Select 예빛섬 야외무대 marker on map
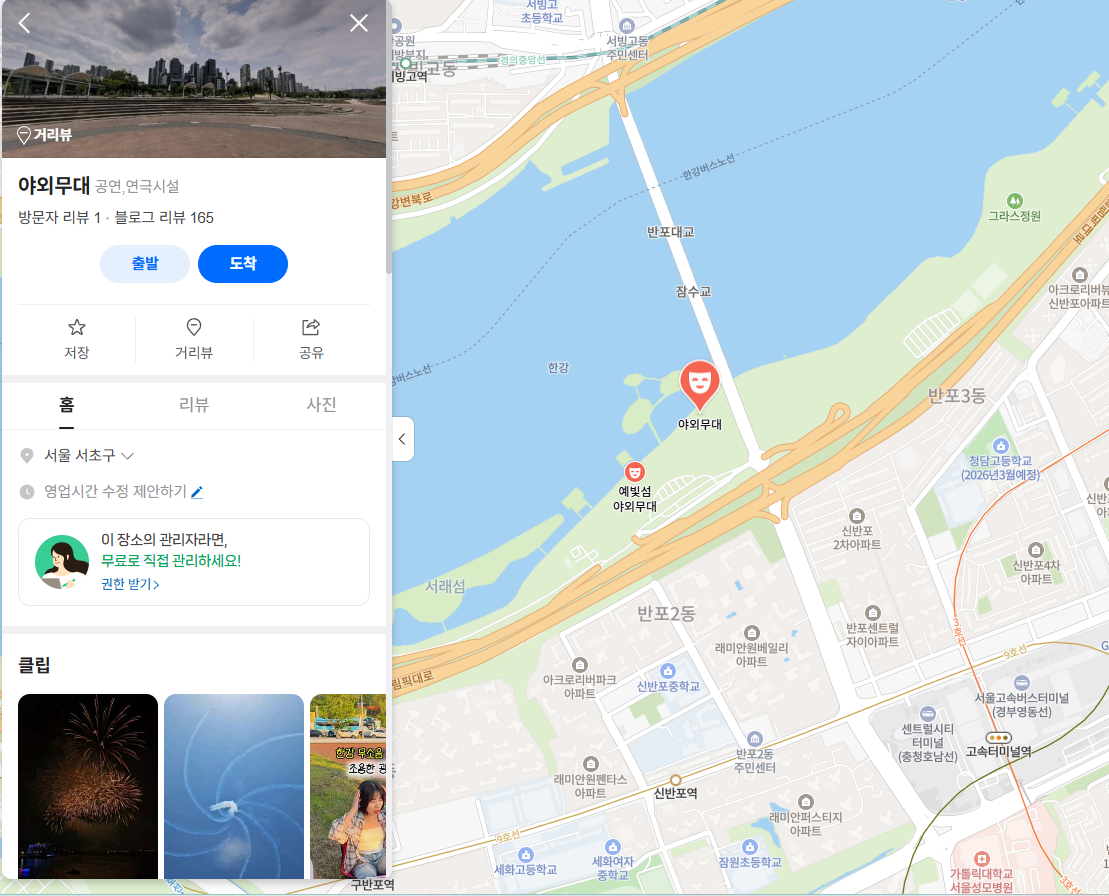 [634, 471]
